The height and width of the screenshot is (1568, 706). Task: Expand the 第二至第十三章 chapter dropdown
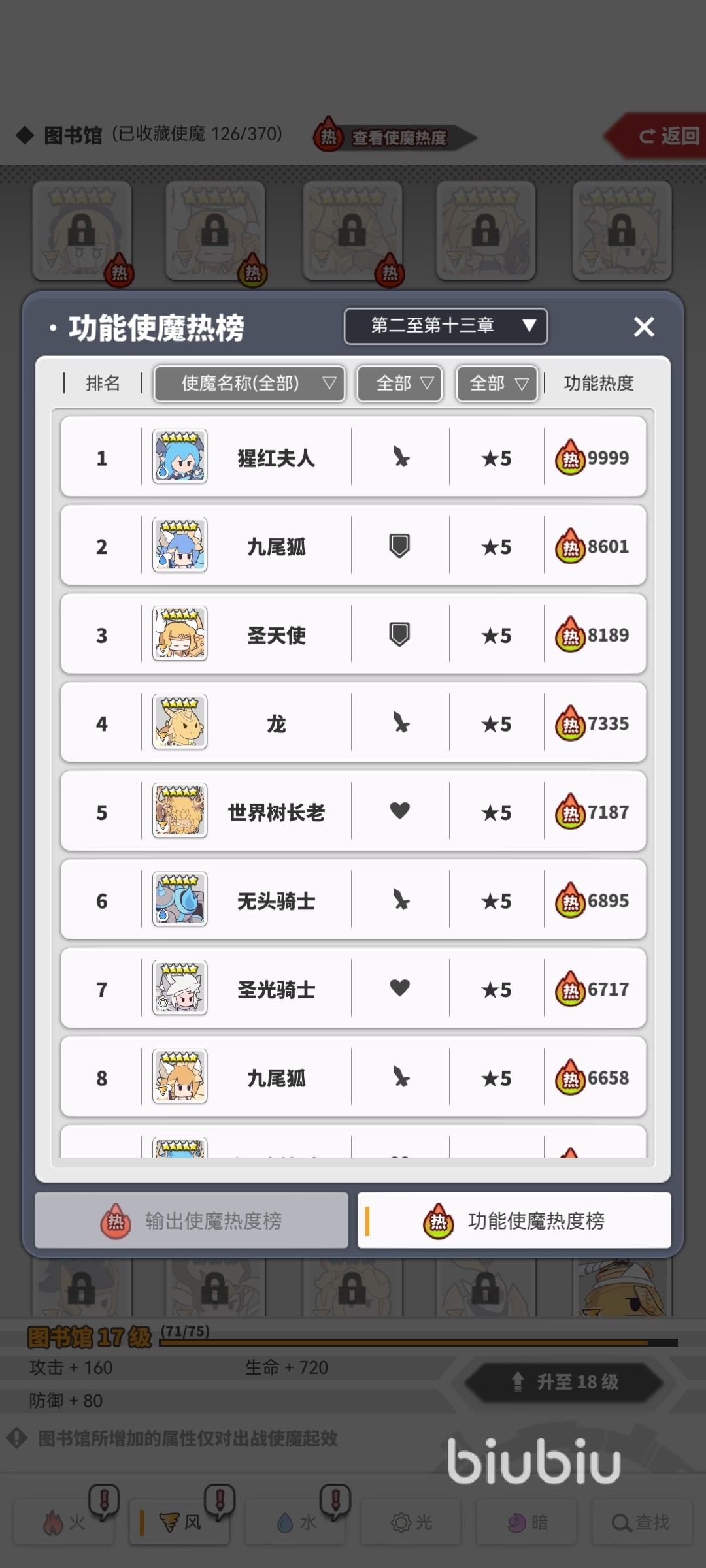click(446, 325)
